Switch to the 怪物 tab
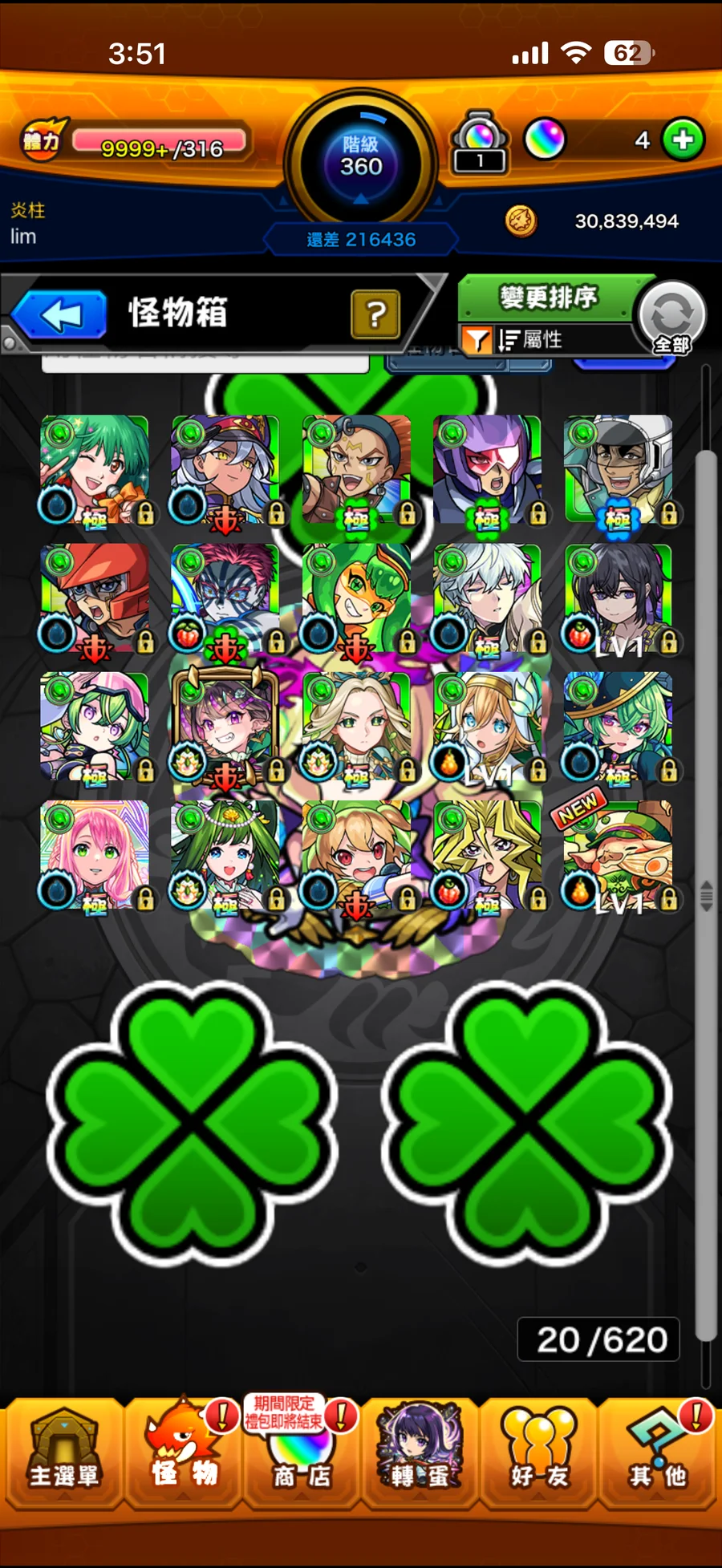The image size is (722, 1568). [184, 1453]
